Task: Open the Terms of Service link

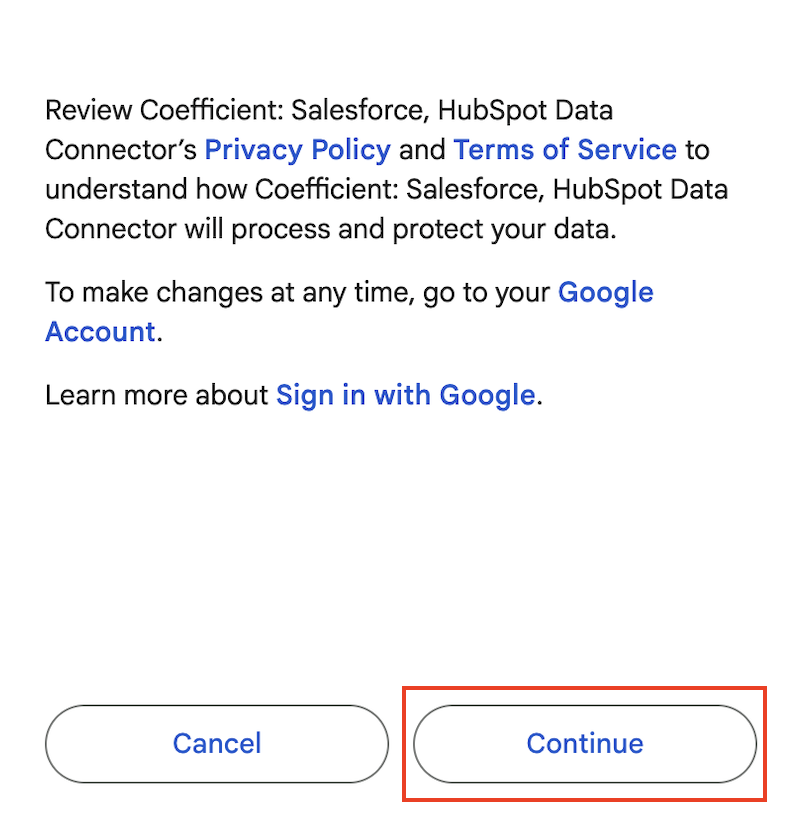Action: click(565, 150)
